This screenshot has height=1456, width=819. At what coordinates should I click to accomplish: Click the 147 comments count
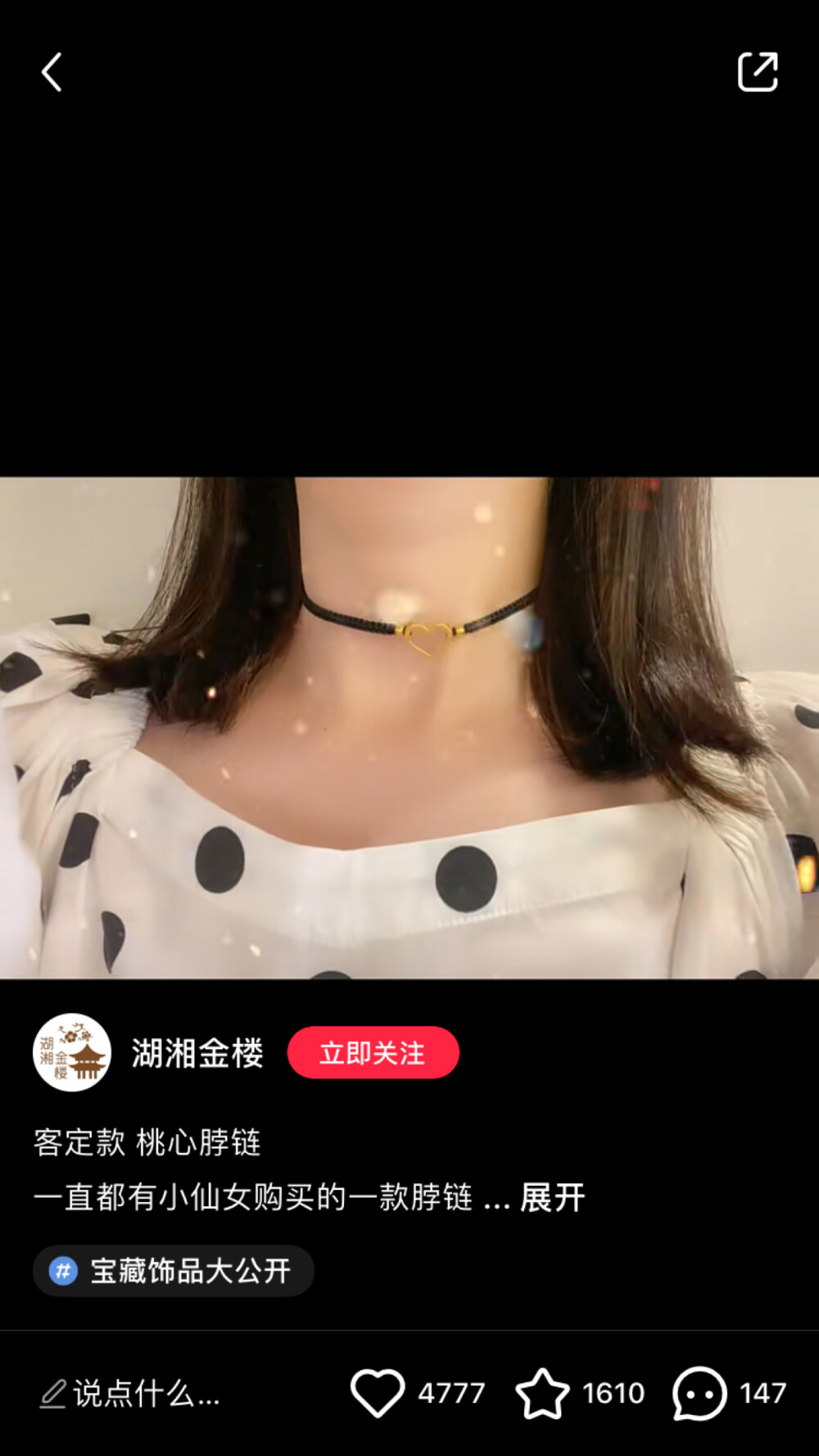[760, 1392]
